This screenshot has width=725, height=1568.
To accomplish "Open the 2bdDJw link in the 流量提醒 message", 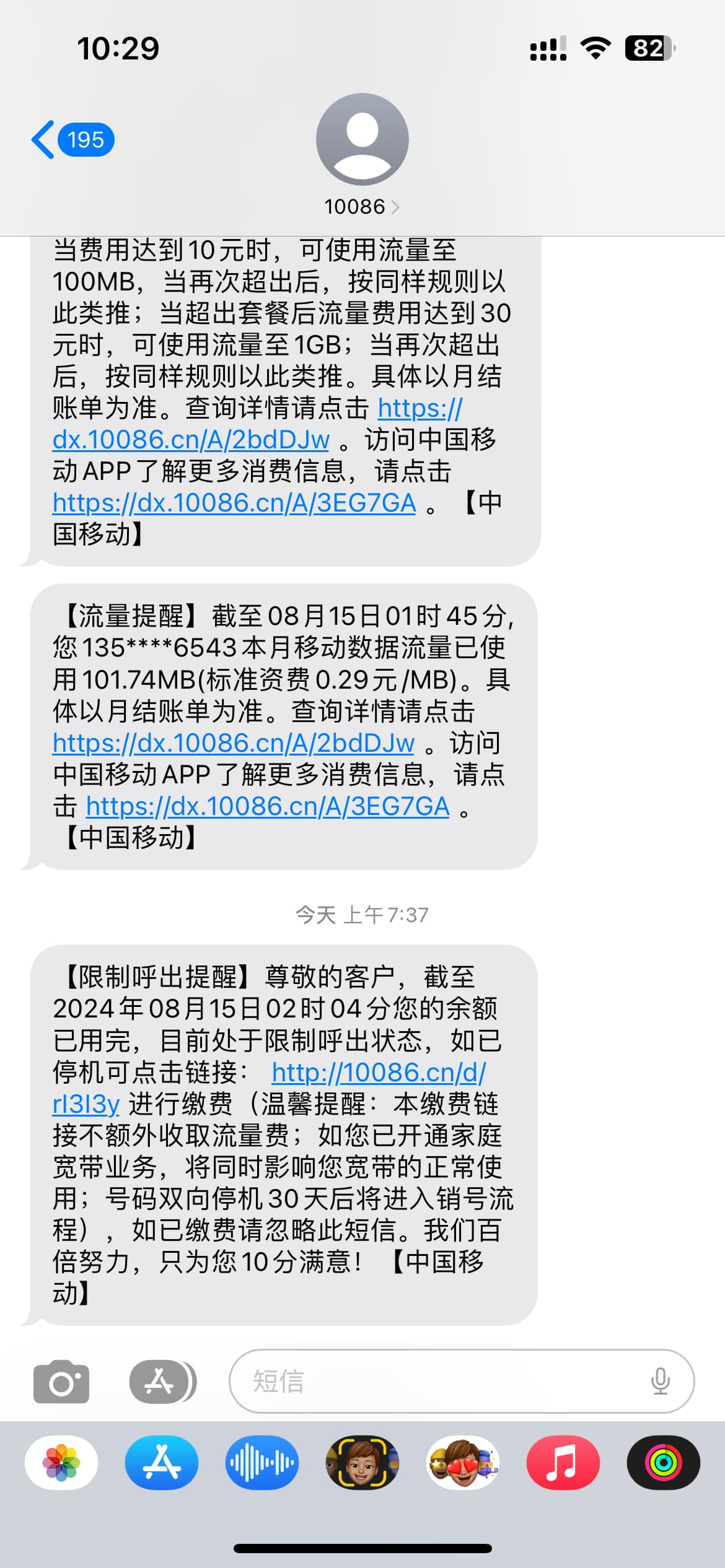I will [234, 743].
